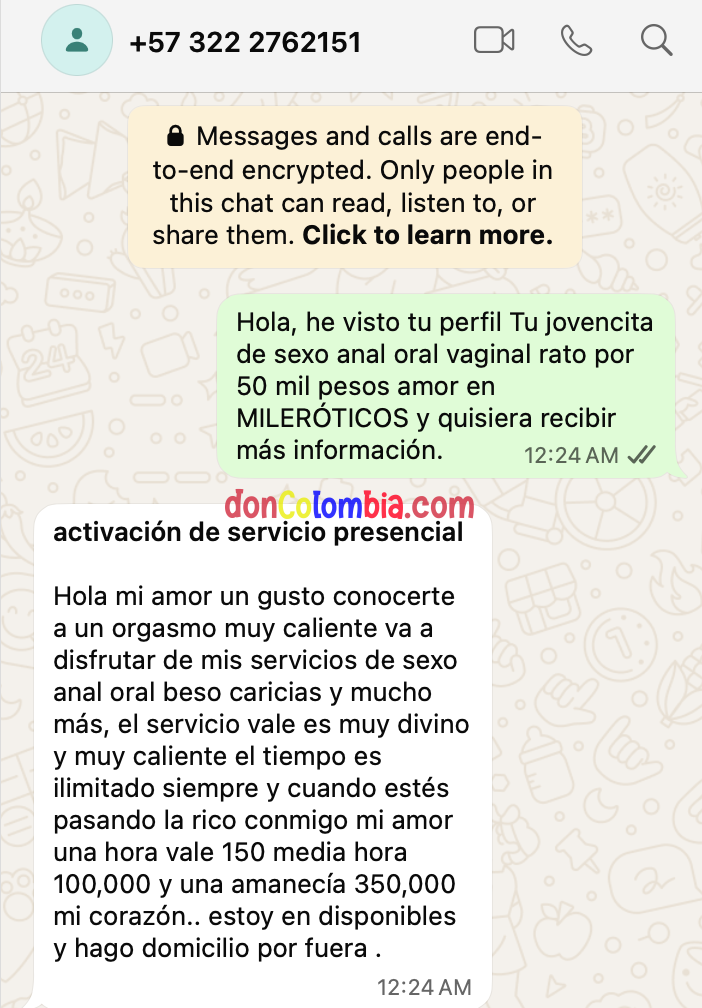Open contact info for +57 322 2762151
Viewport: 702px width, 1008px height.
(245, 43)
